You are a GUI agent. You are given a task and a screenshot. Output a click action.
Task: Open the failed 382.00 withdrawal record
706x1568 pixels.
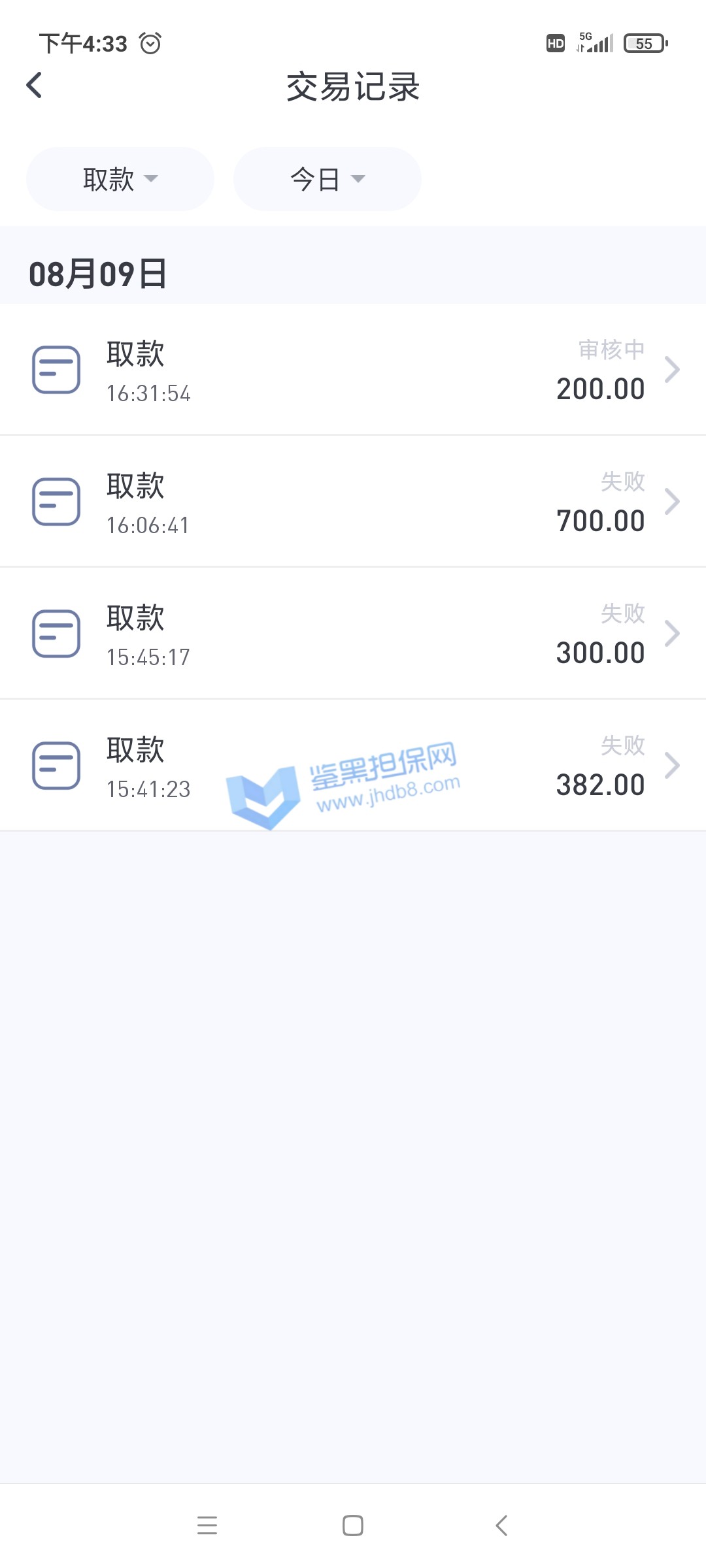[x=353, y=766]
